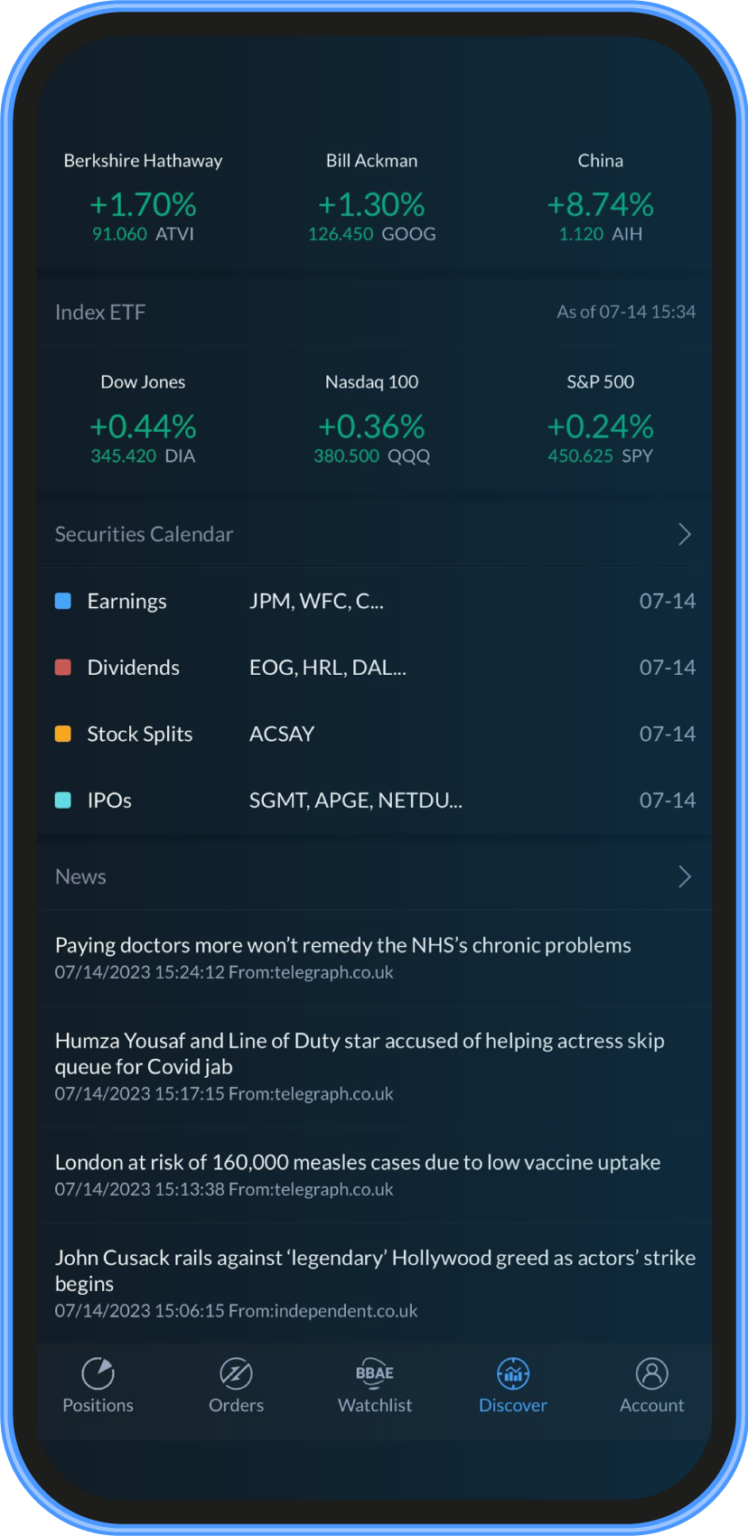Expand the News section chevron
This screenshot has width=748, height=1536.
coord(685,877)
